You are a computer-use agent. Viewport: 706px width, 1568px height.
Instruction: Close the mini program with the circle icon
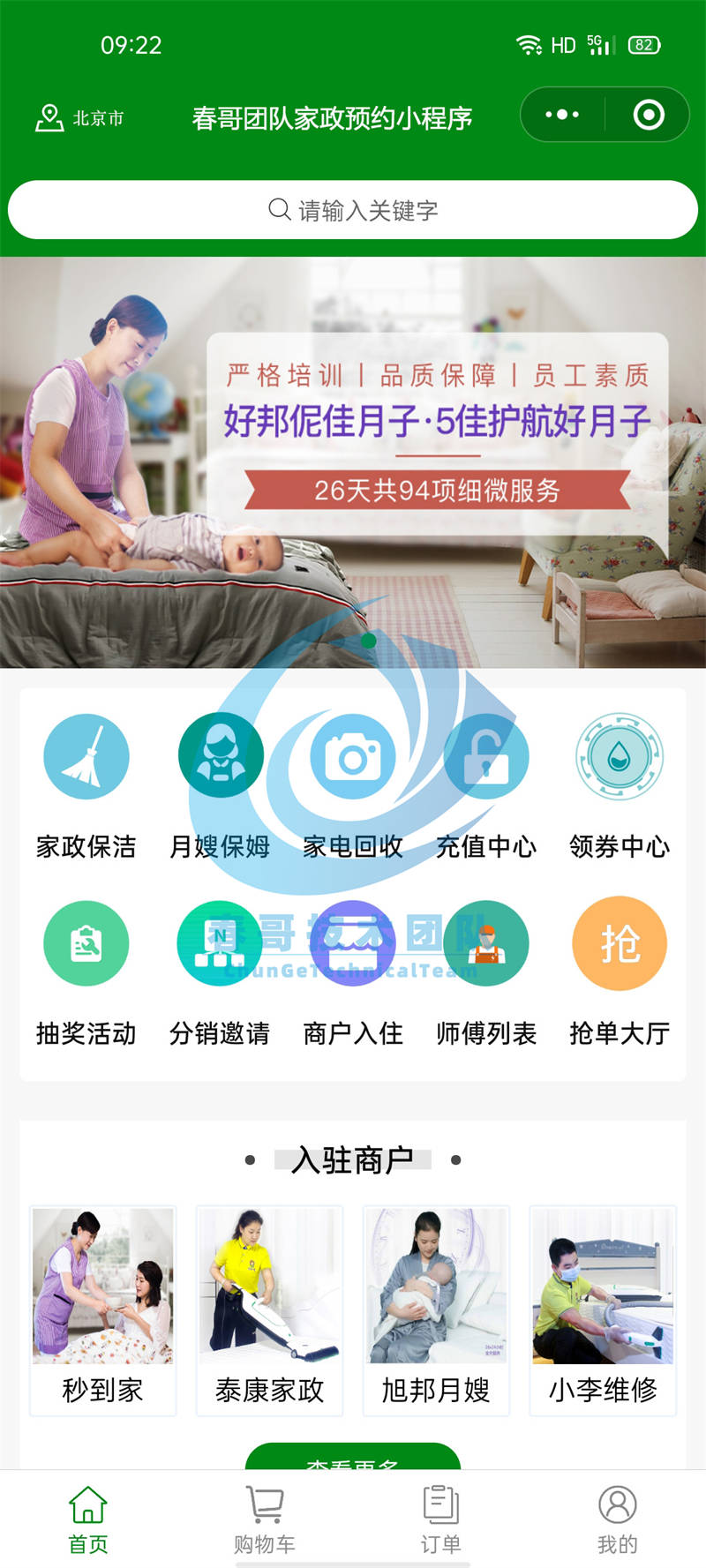[649, 115]
